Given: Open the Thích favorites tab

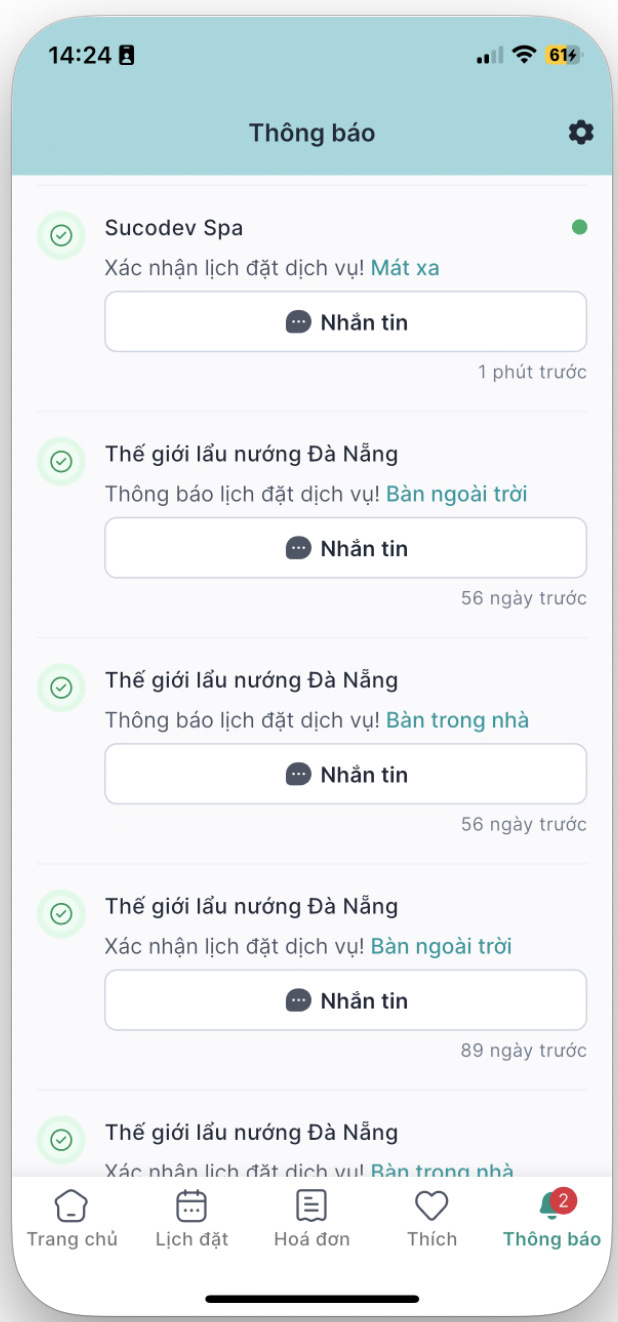Looking at the screenshot, I should click(432, 1219).
